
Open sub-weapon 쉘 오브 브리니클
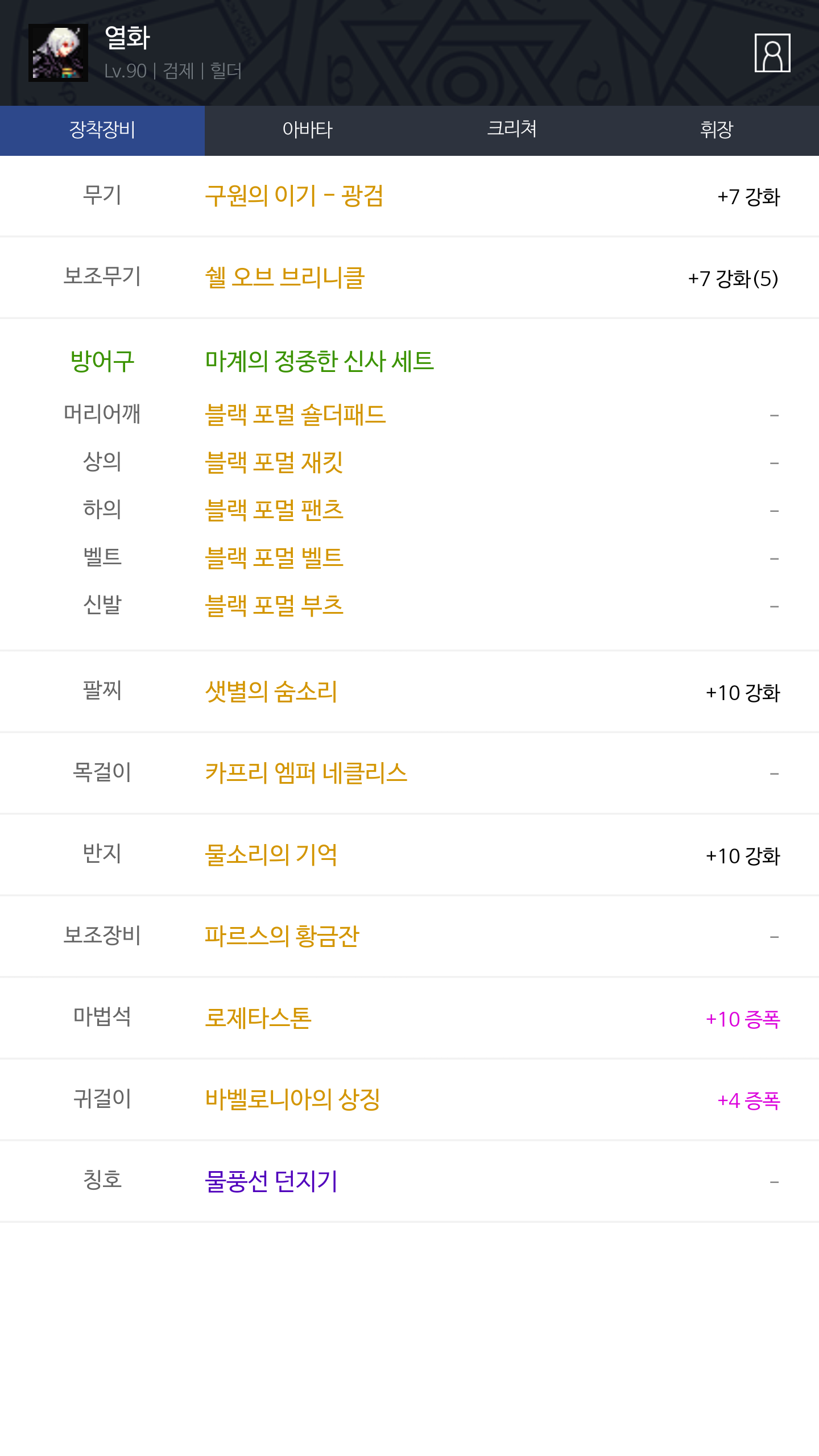click(x=284, y=278)
